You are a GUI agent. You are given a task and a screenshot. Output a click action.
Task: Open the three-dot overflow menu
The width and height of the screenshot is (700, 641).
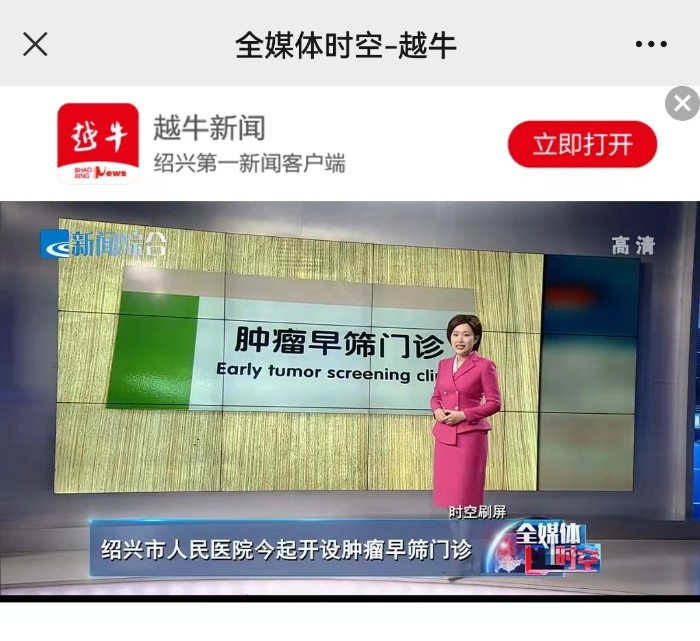tap(651, 44)
